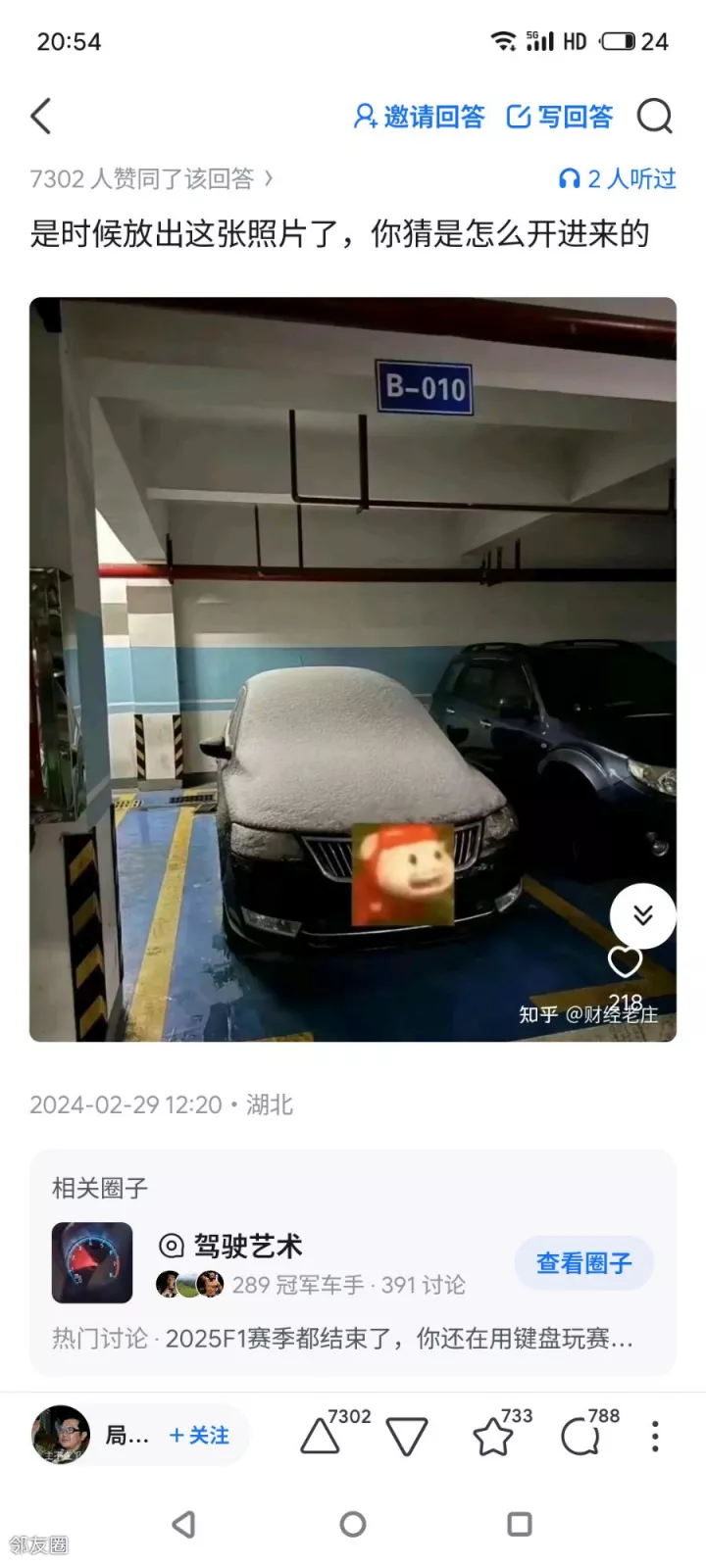View the 7302 people who upvoted this answer

tap(151, 178)
